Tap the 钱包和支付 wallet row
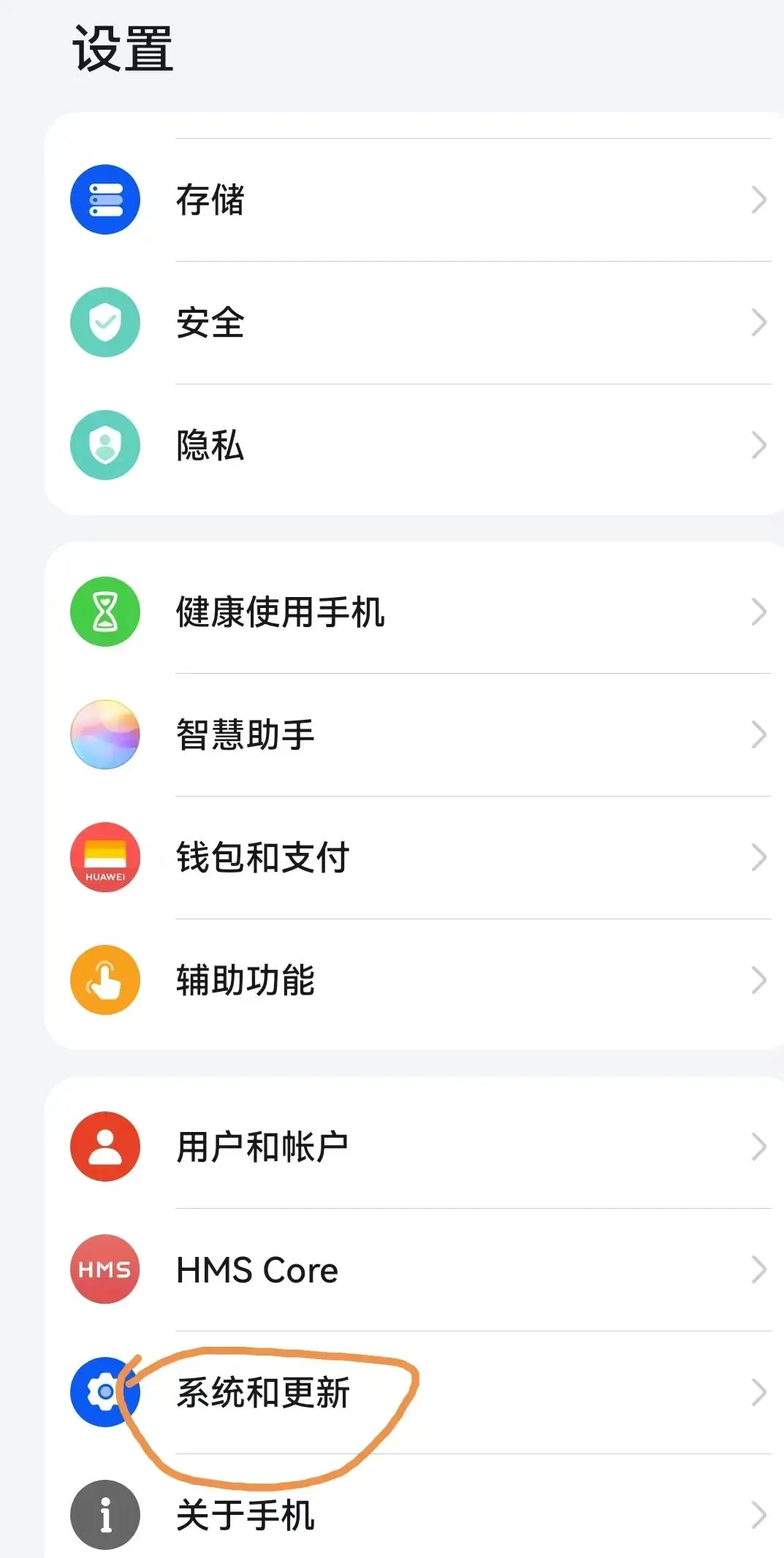Screen dimensions: 784x1558 coord(263,857)
